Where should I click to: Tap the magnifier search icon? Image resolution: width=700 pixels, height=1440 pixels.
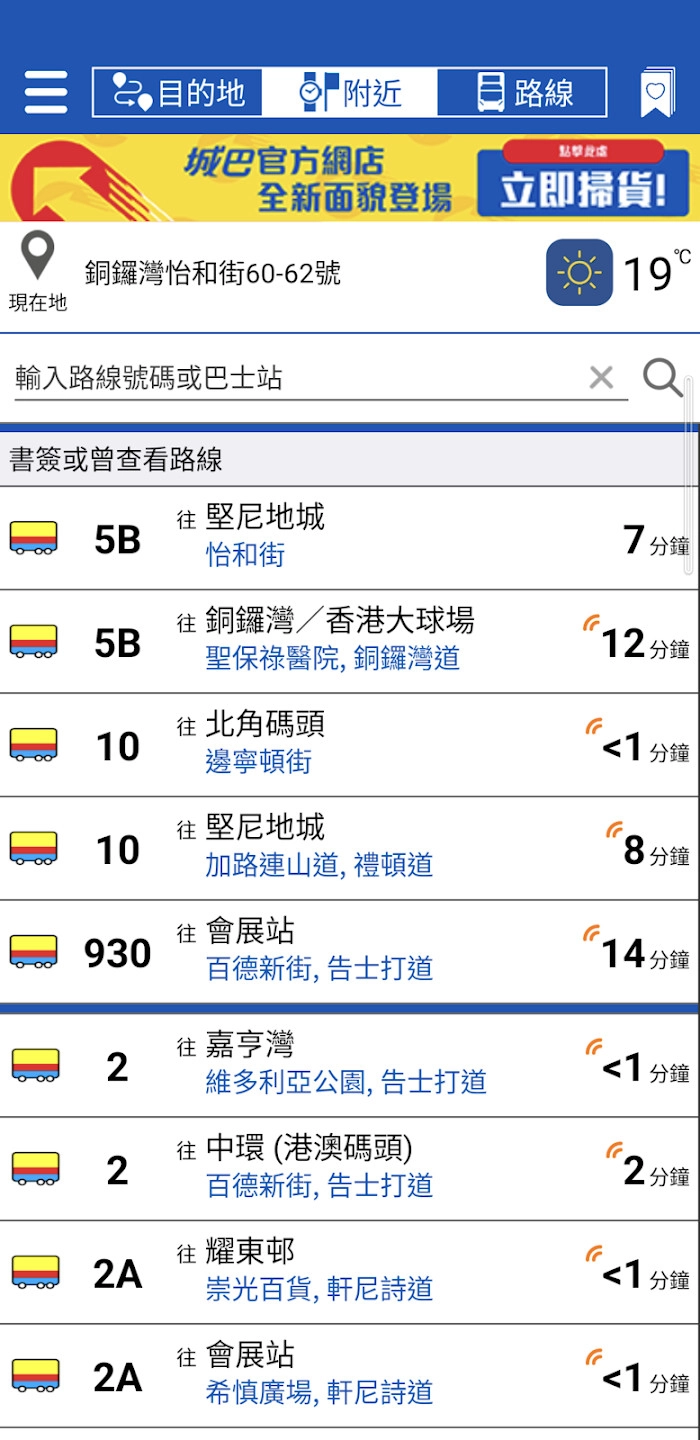coord(662,377)
